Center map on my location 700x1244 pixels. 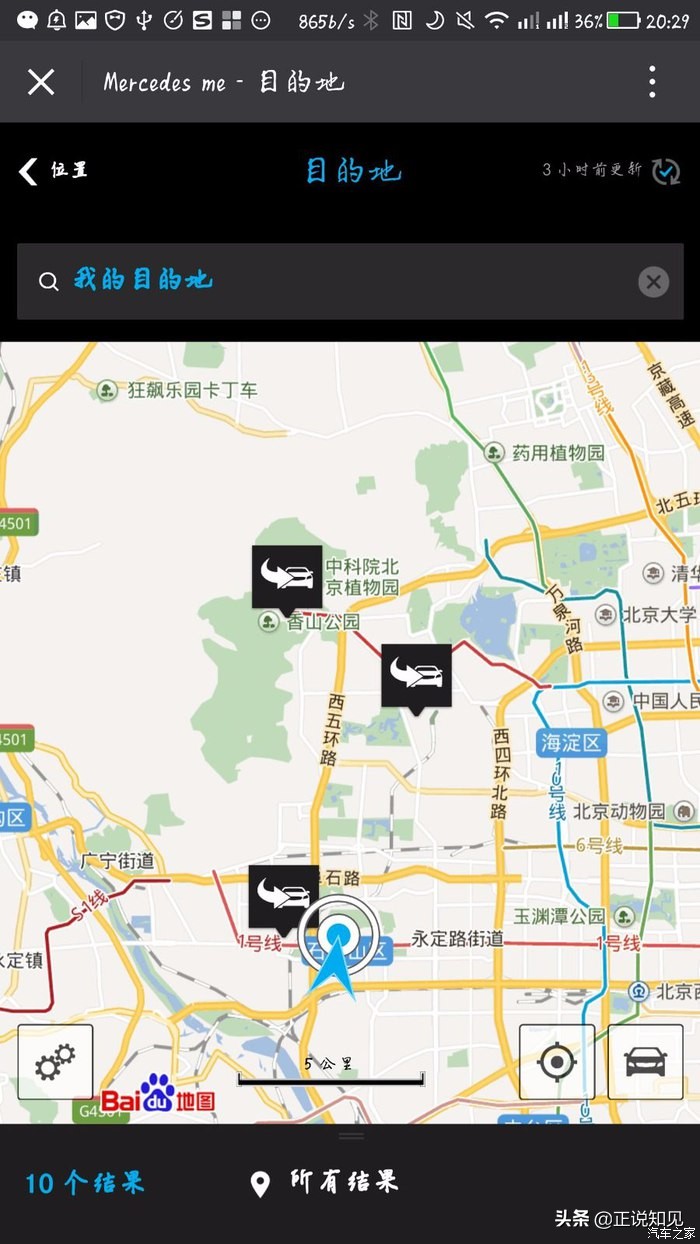point(556,1062)
